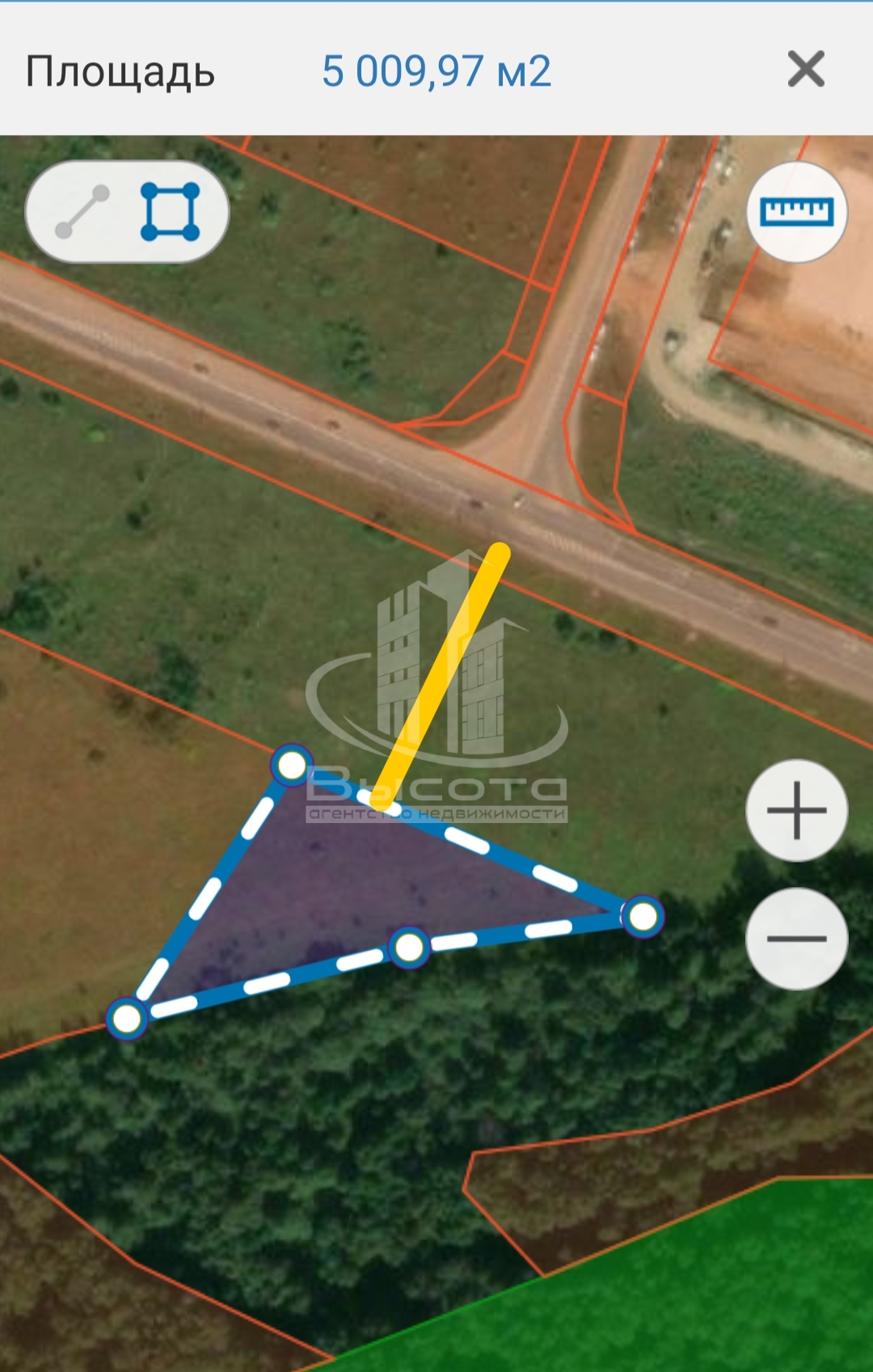Tap the ruler measurement tool button
The image size is (873, 1372).
tap(796, 213)
